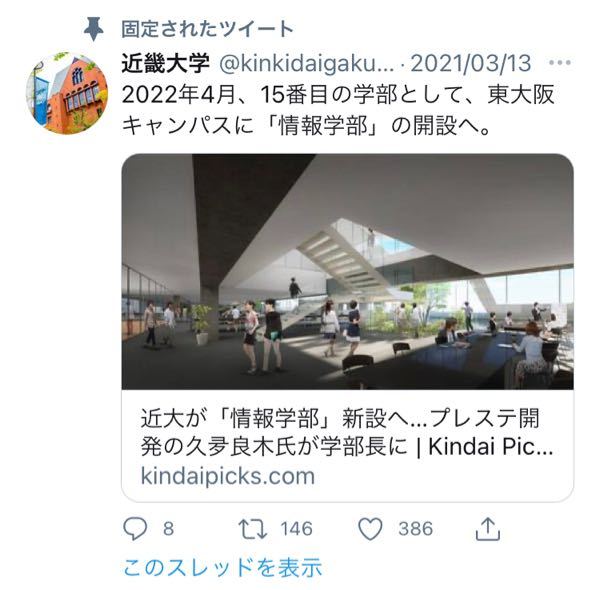Share the tweet via share icon
Image resolution: width=600 pixels, height=590 pixels.
click(487, 528)
